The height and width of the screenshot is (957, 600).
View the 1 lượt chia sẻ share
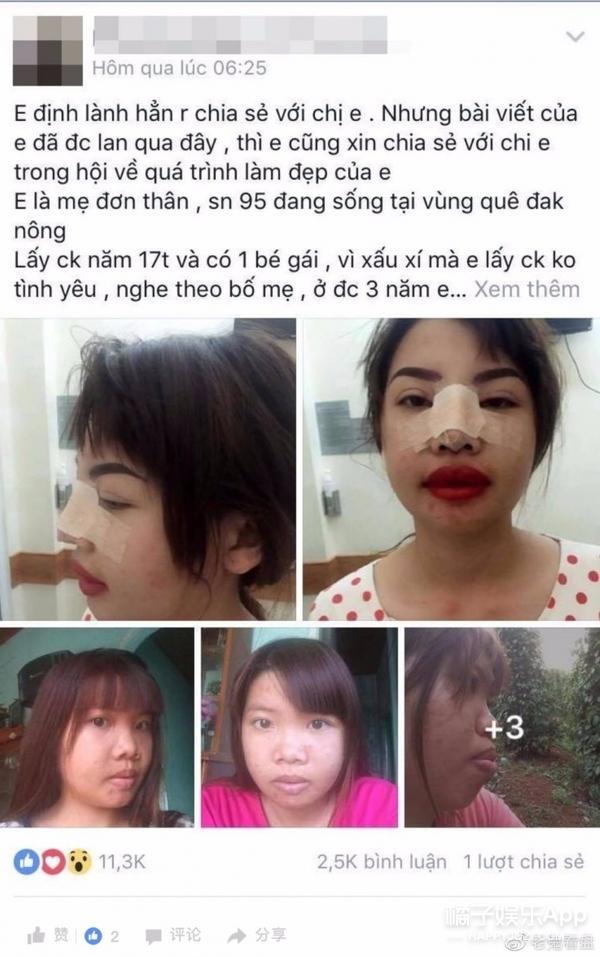pyautogui.click(x=523, y=862)
